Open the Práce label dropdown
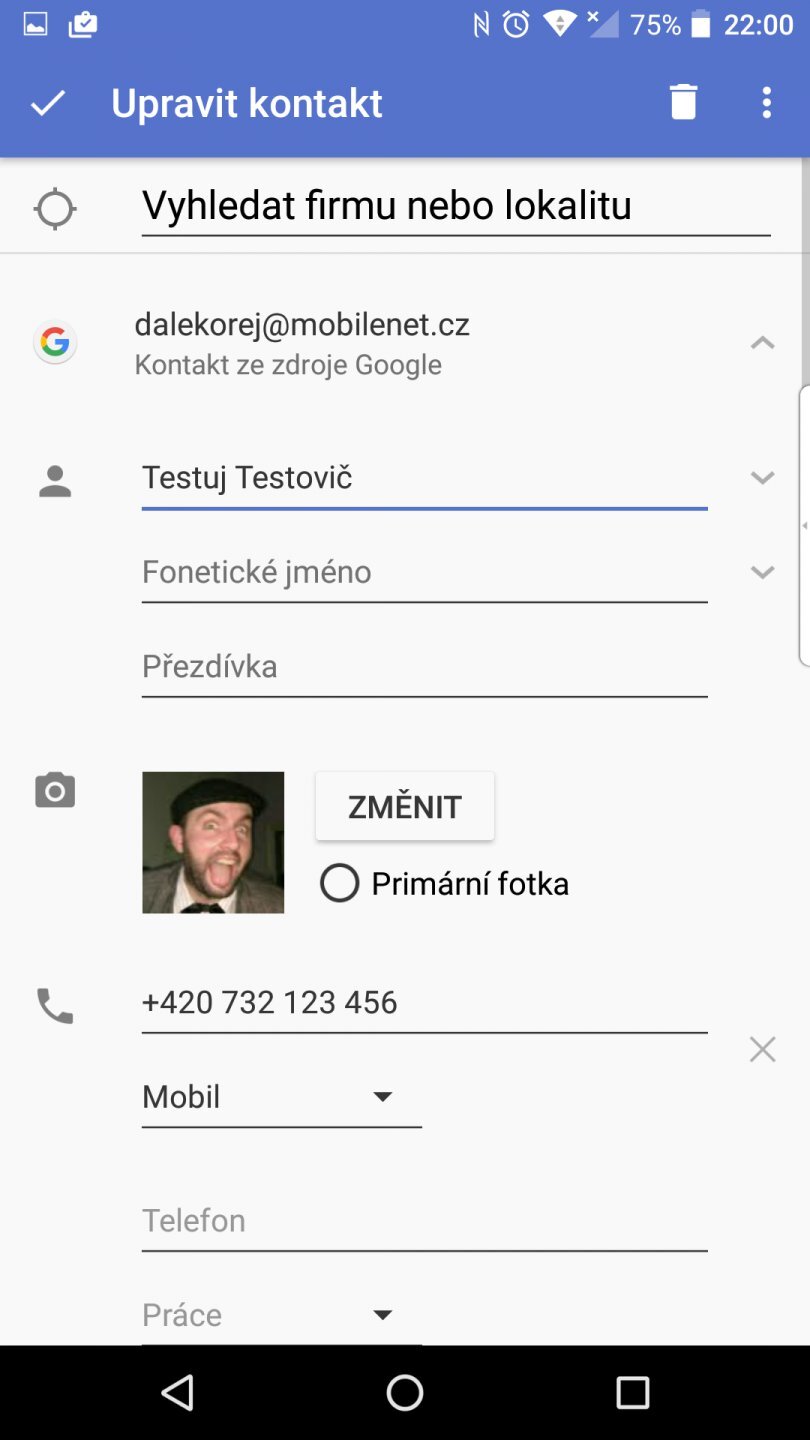Image resolution: width=810 pixels, height=1440 pixels. coord(281,1314)
